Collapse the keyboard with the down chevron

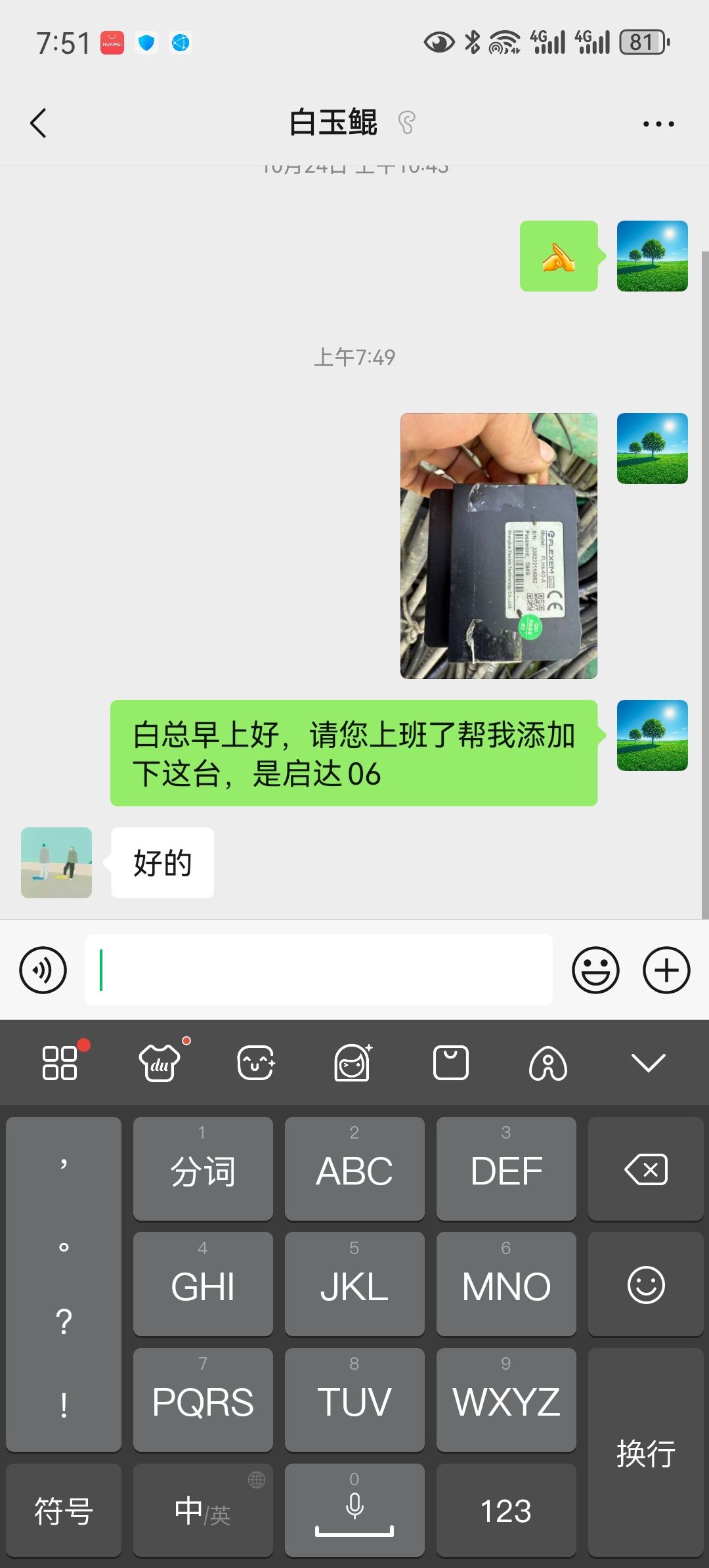(x=648, y=1062)
